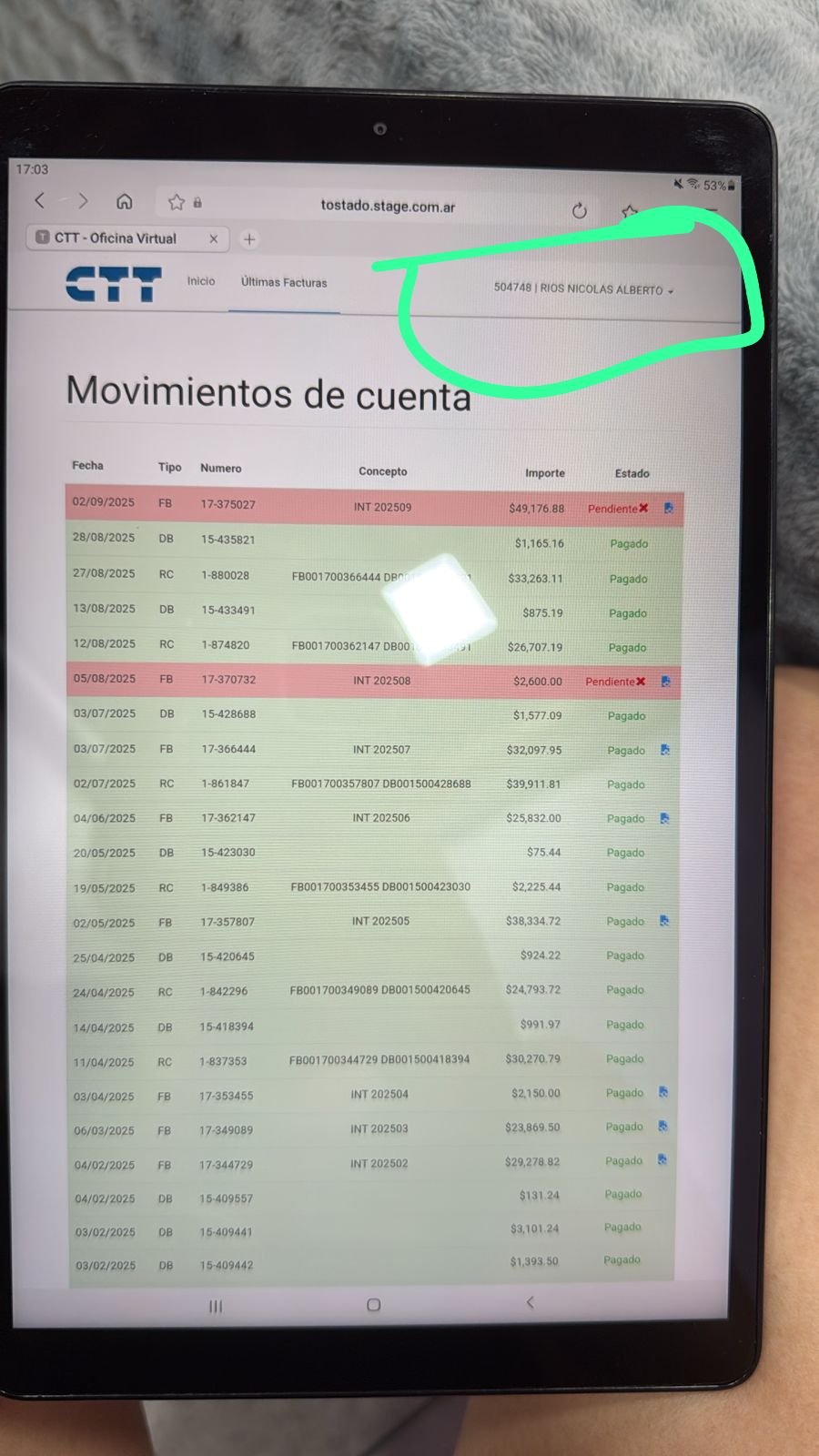819x1456 pixels.
Task: Download invoice 17-375027 document
Action: [x=669, y=508]
